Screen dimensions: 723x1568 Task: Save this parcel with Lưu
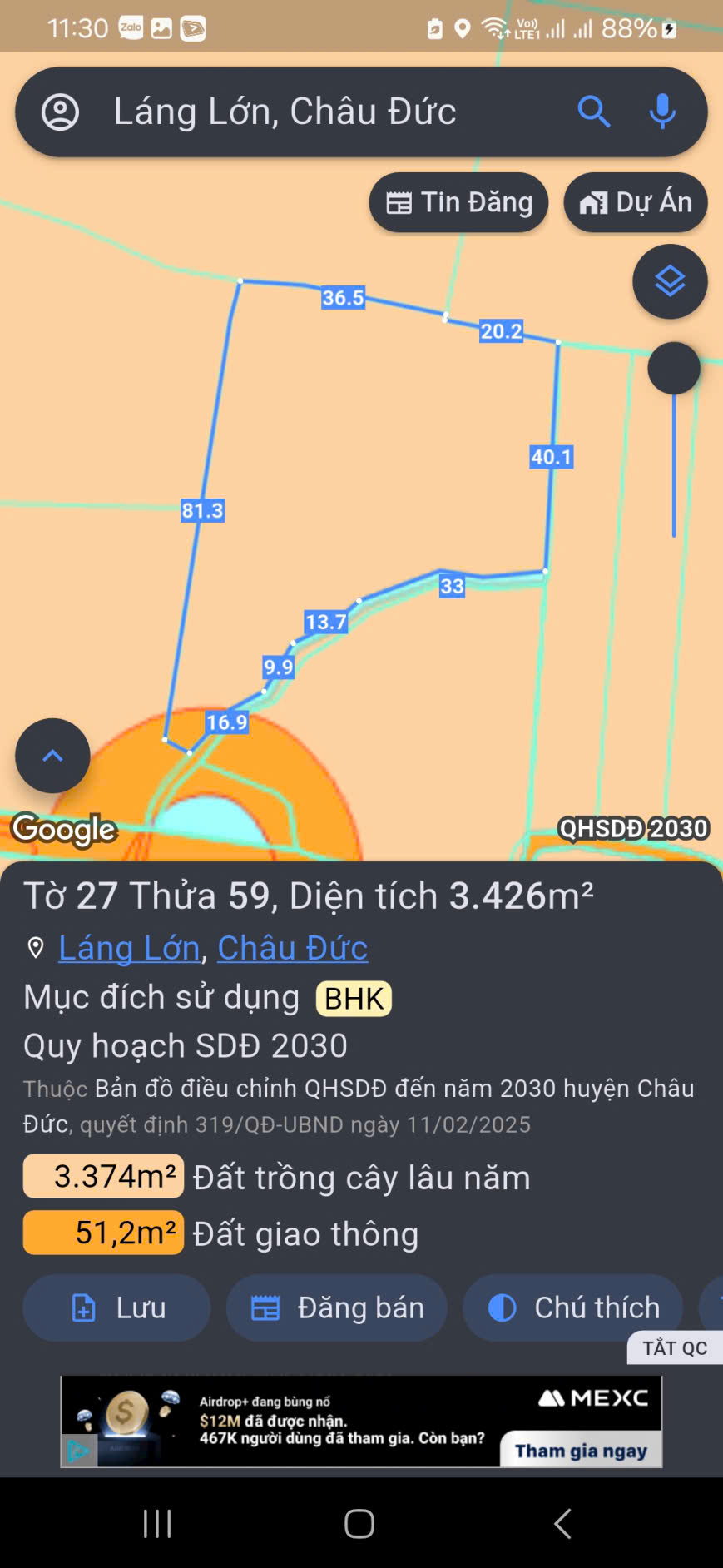(x=116, y=1307)
